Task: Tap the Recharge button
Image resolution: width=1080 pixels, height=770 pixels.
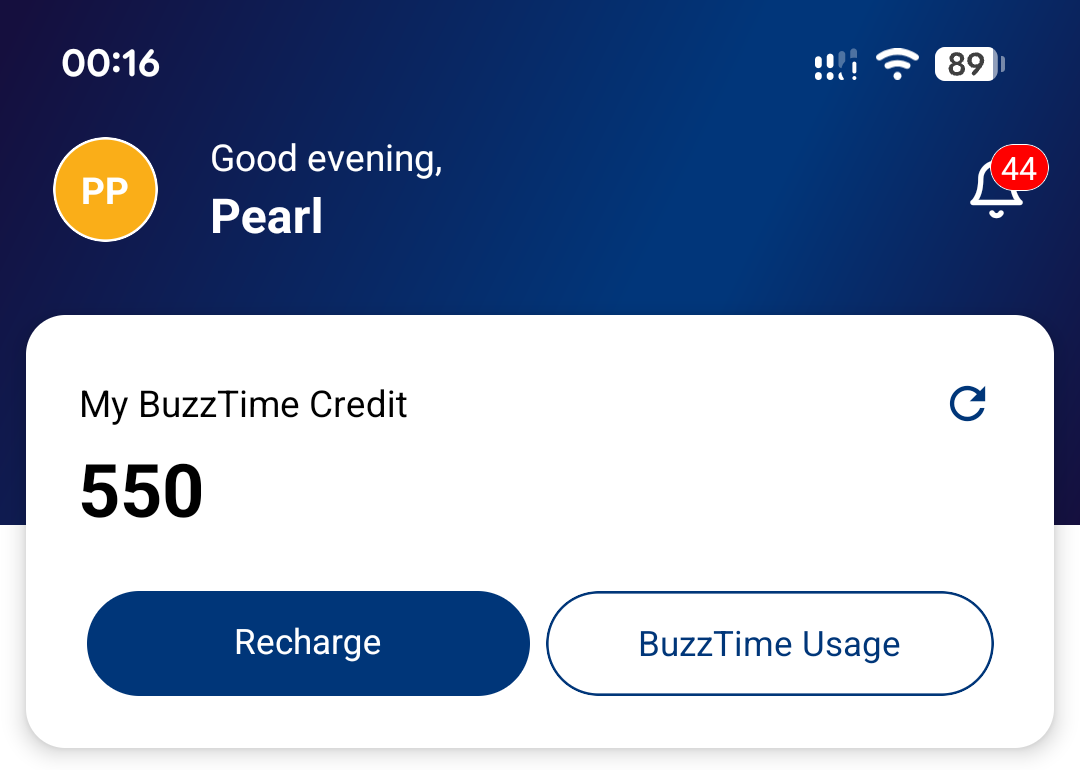Action: point(308,643)
